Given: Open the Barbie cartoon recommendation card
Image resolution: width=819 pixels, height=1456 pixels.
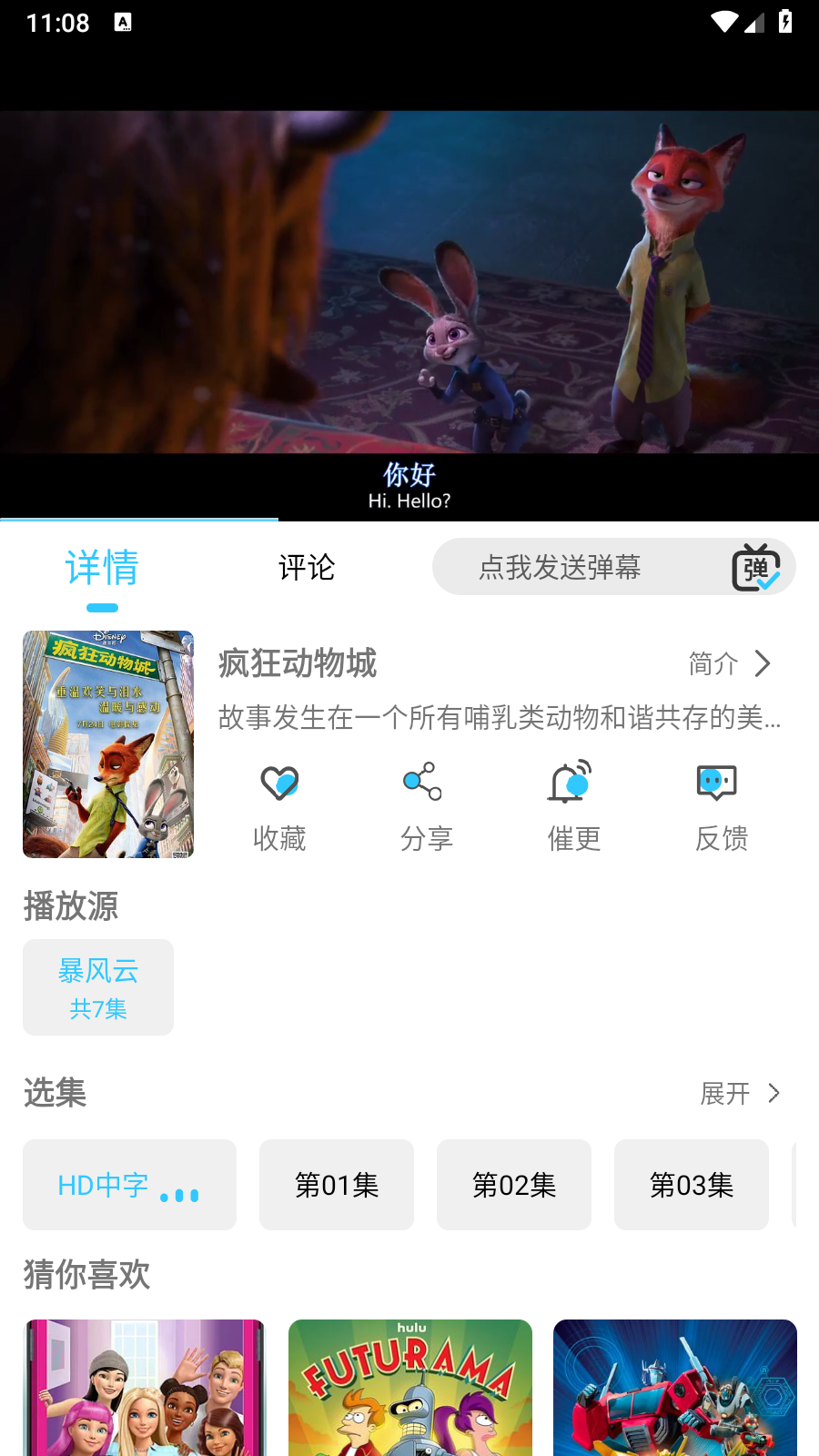Looking at the screenshot, I should coord(145,1388).
